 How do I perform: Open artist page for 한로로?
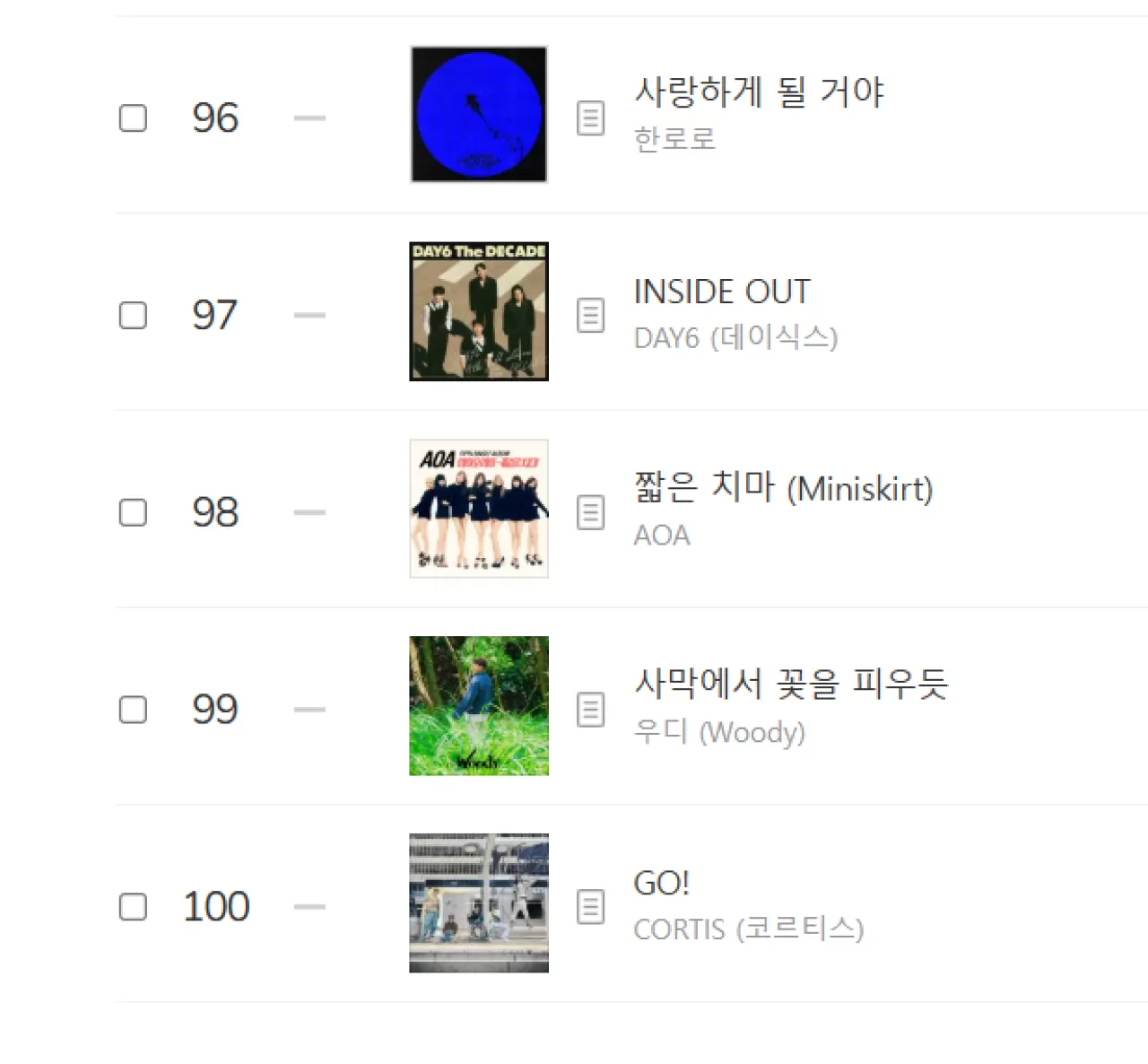tap(674, 140)
